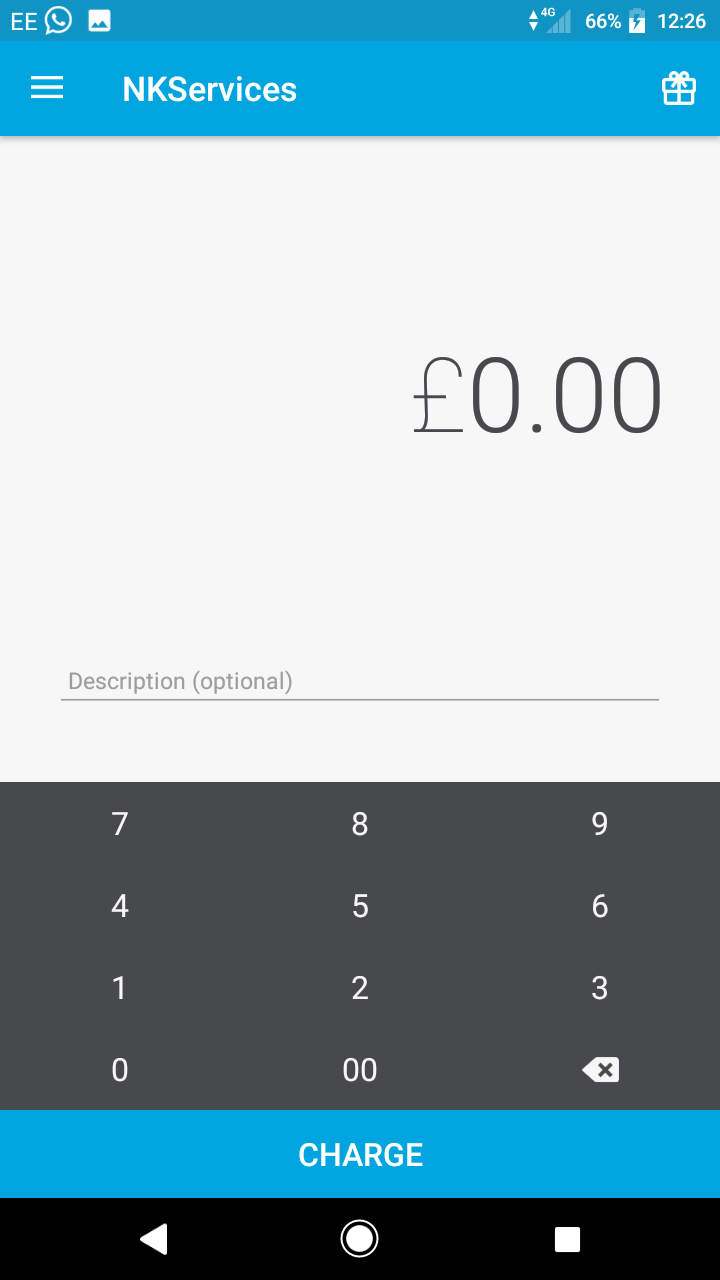Image resolution: width=720 pixels, height=1280 pixels.
Task: Tap the CHARGE button
Action: point(360,1154)
